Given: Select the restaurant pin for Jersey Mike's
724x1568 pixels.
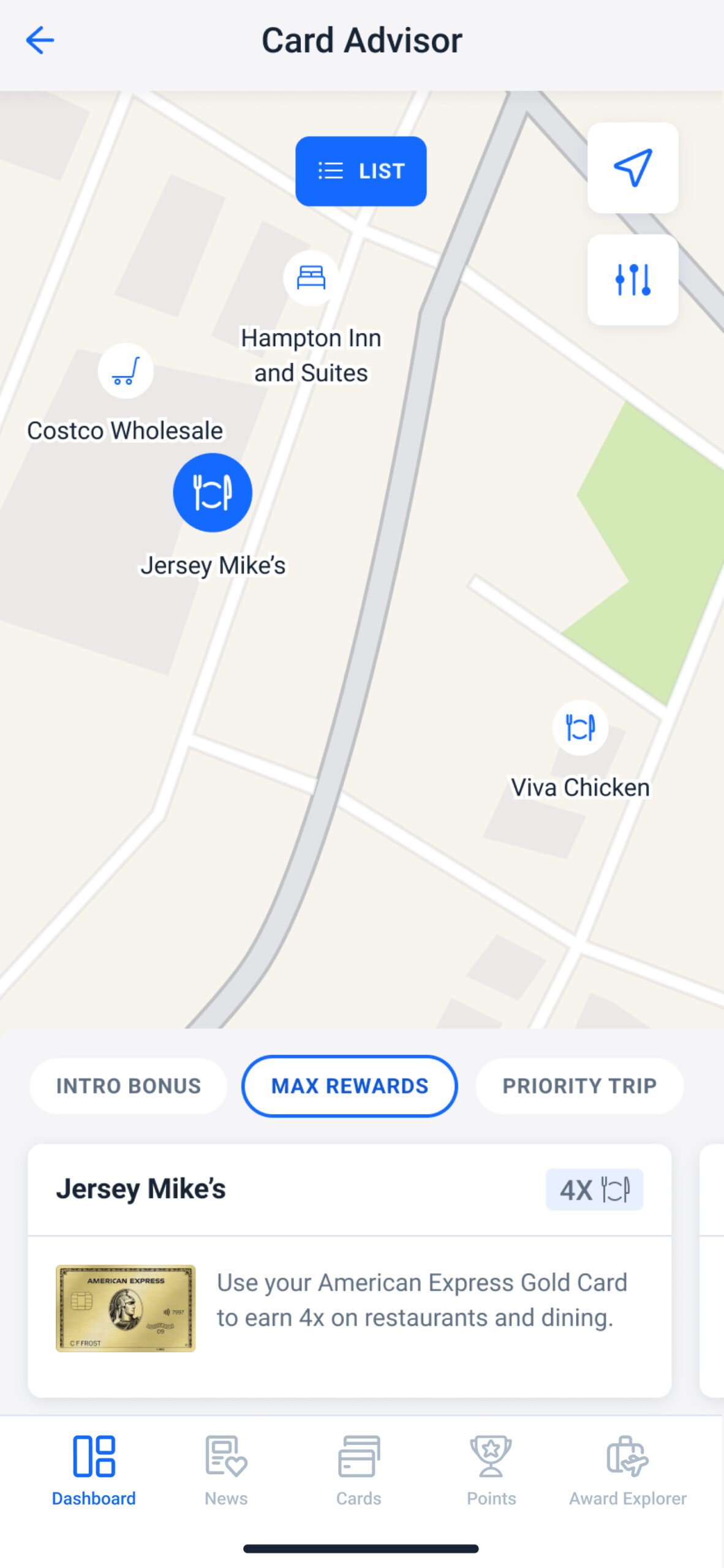Looking at the screenshot, I should click(x=212, y=492).
